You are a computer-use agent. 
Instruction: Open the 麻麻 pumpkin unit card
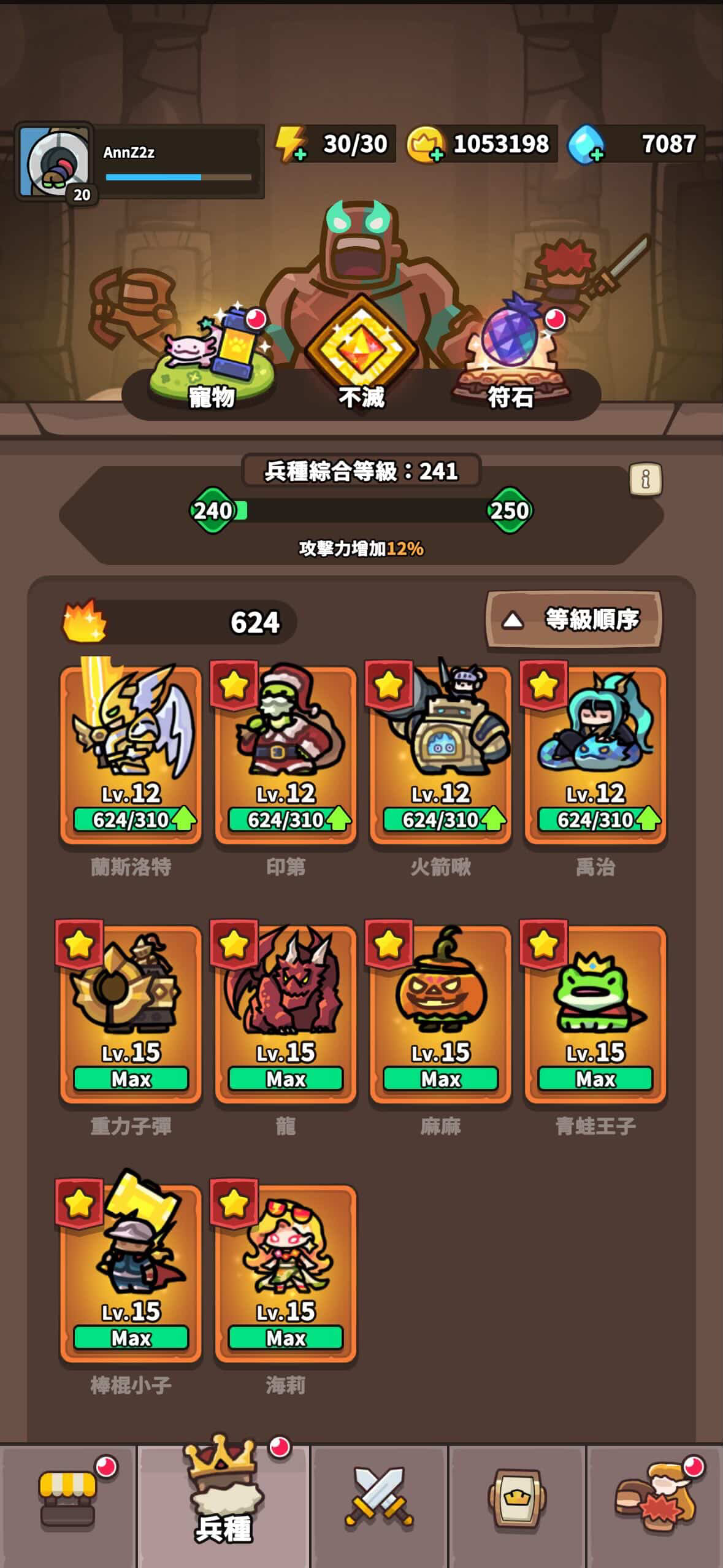click(x=440, y=1013)
